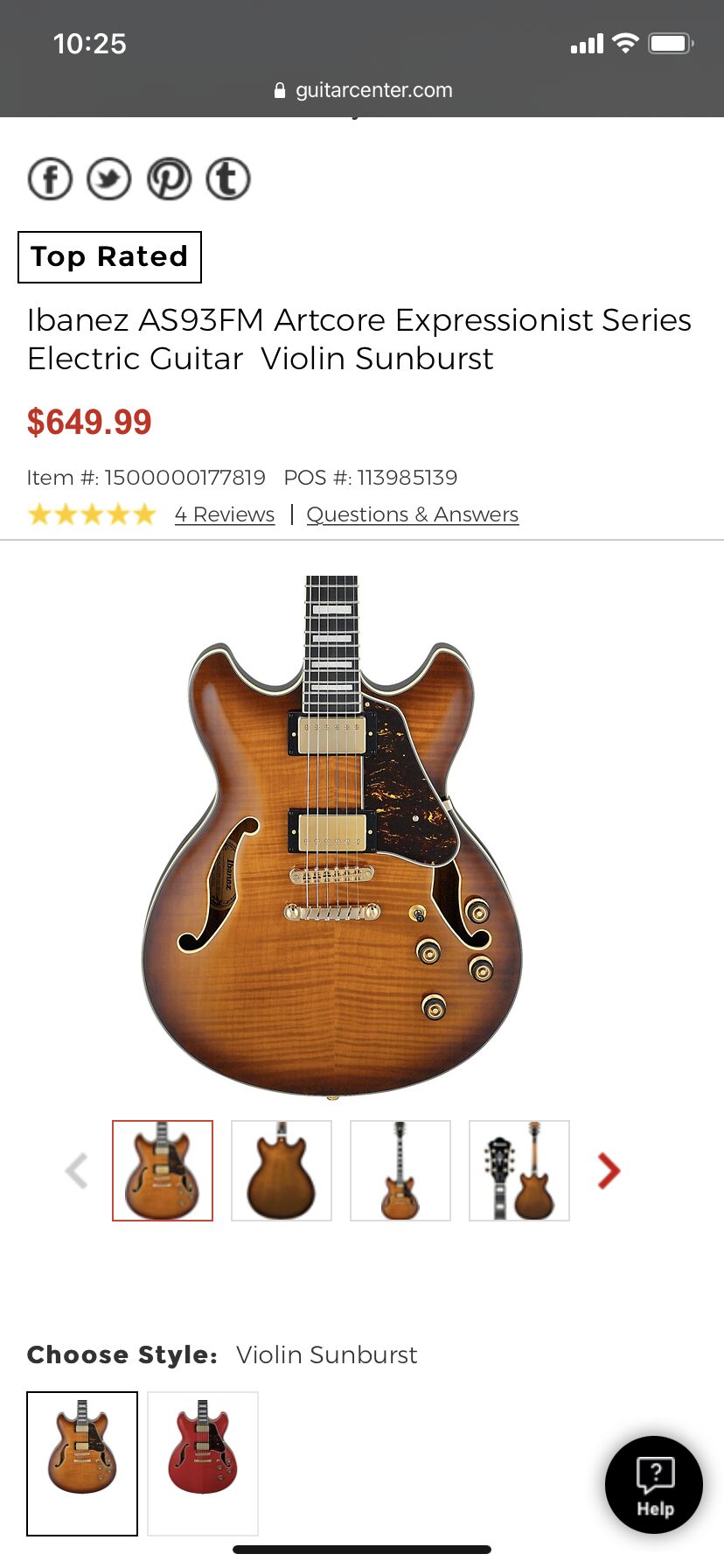
Task: Choose the Violin Sunburst style swatch
Action: (82, 1463)
